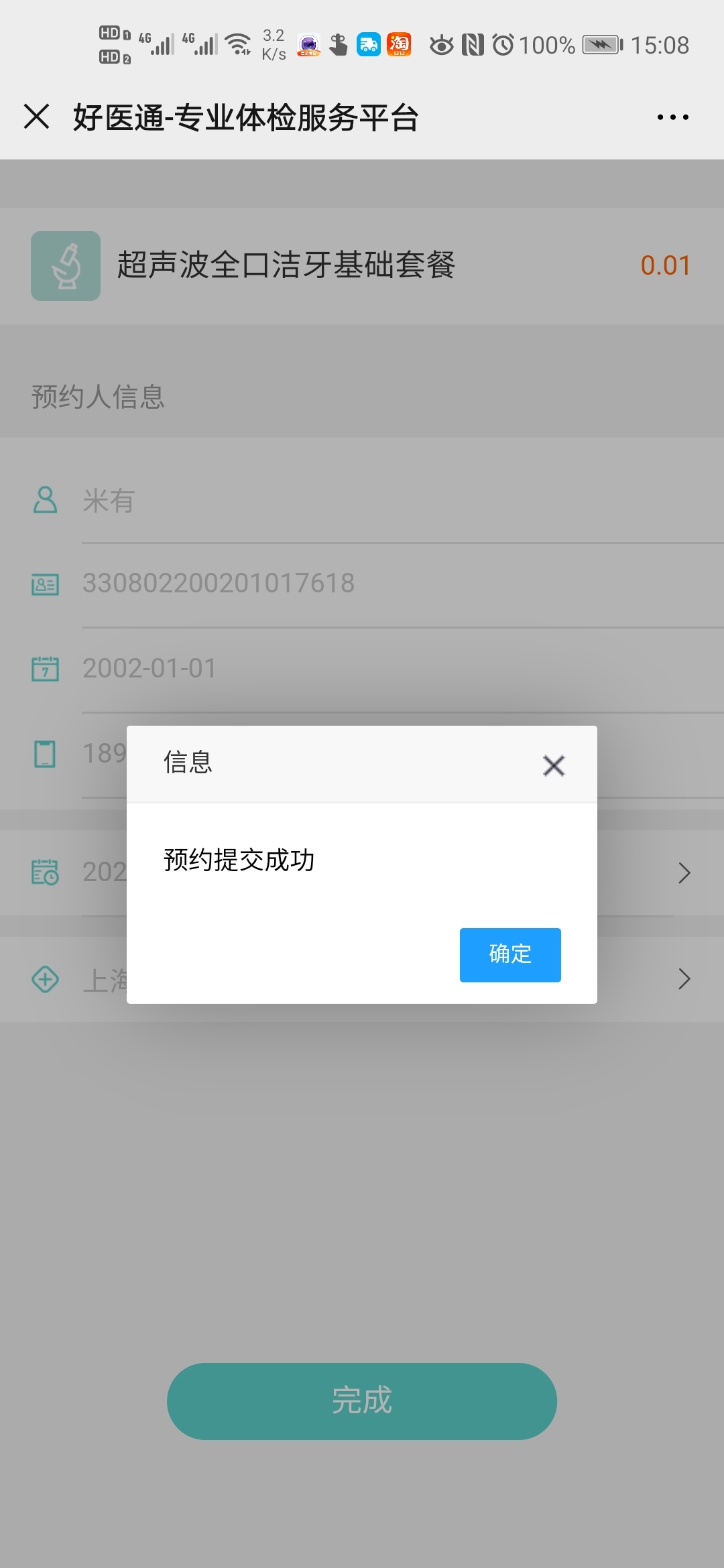
Task: Dismiss the 信息 dialog with X
Action: pos(554,765)
